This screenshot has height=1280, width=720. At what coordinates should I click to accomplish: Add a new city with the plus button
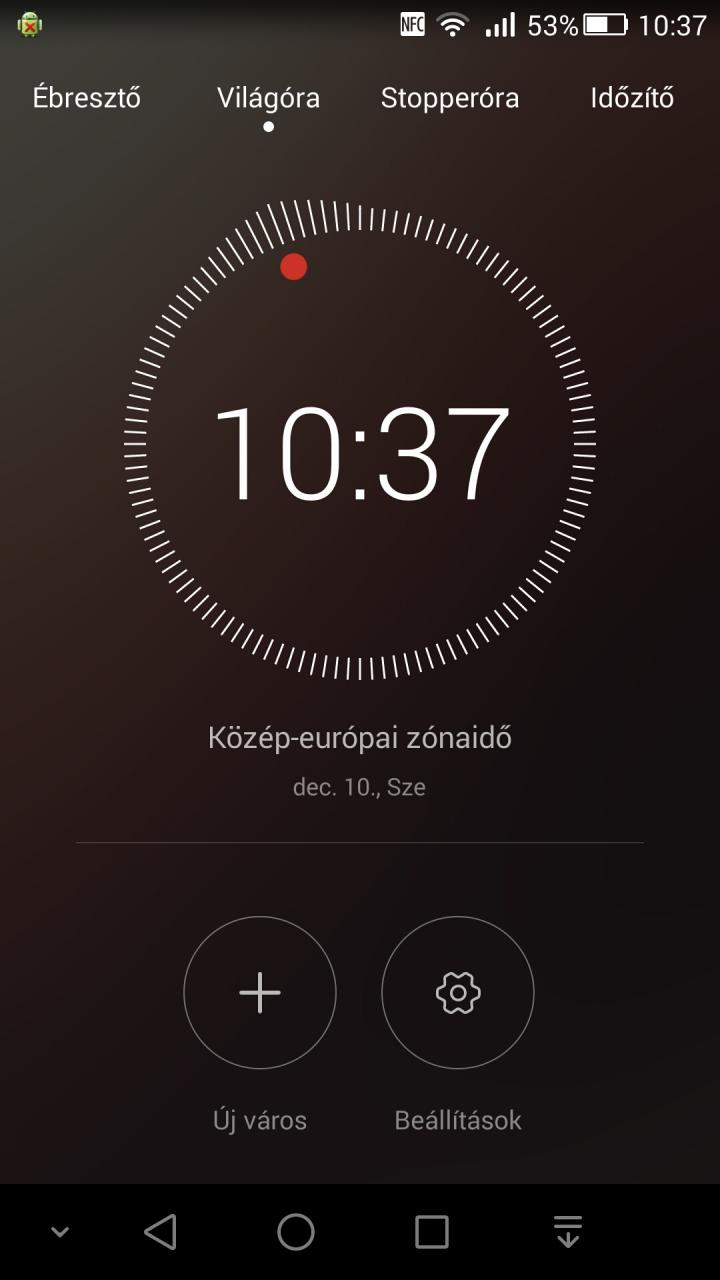coord(260,993)
